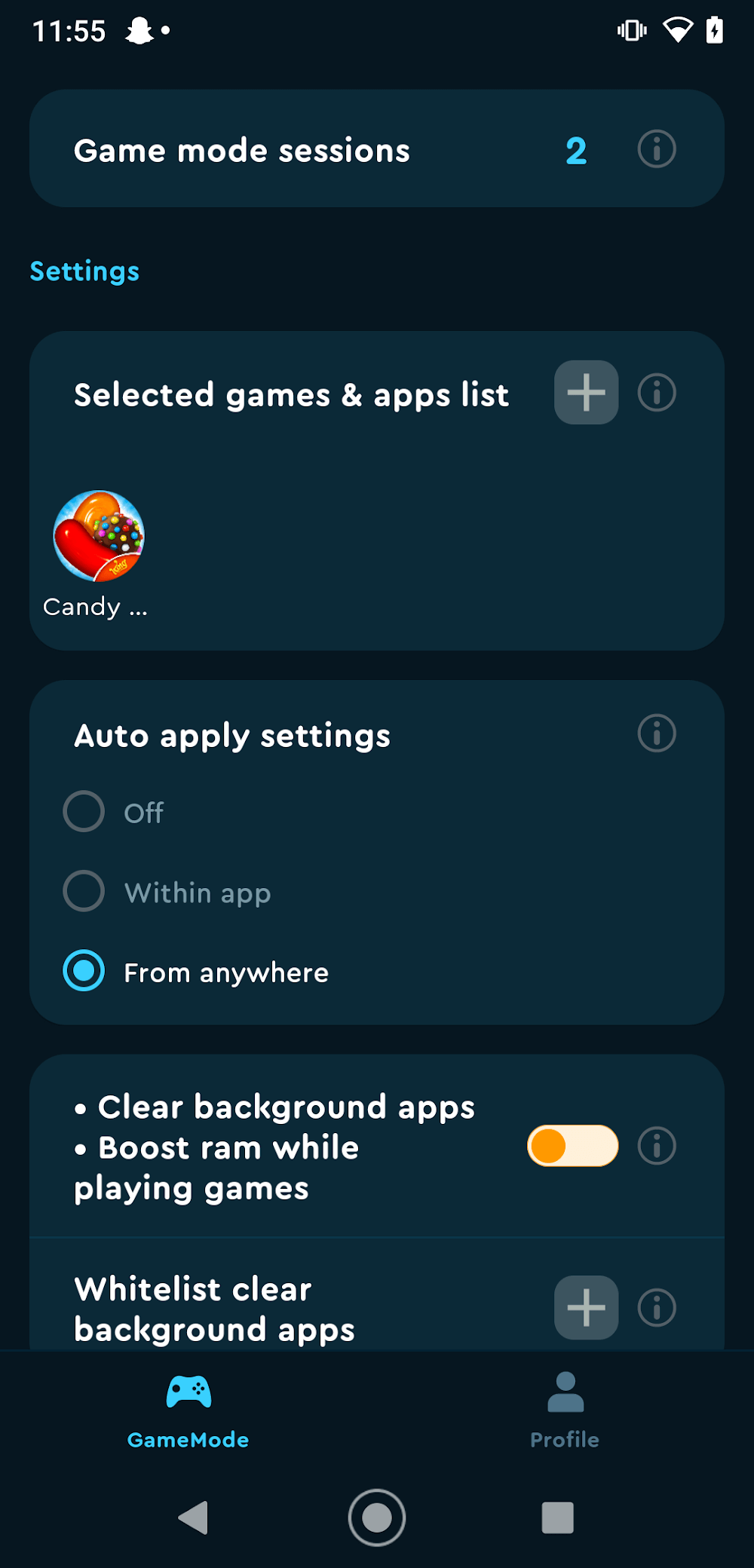
Task: View info about Auto apply settings
Action: click(657, 733)
